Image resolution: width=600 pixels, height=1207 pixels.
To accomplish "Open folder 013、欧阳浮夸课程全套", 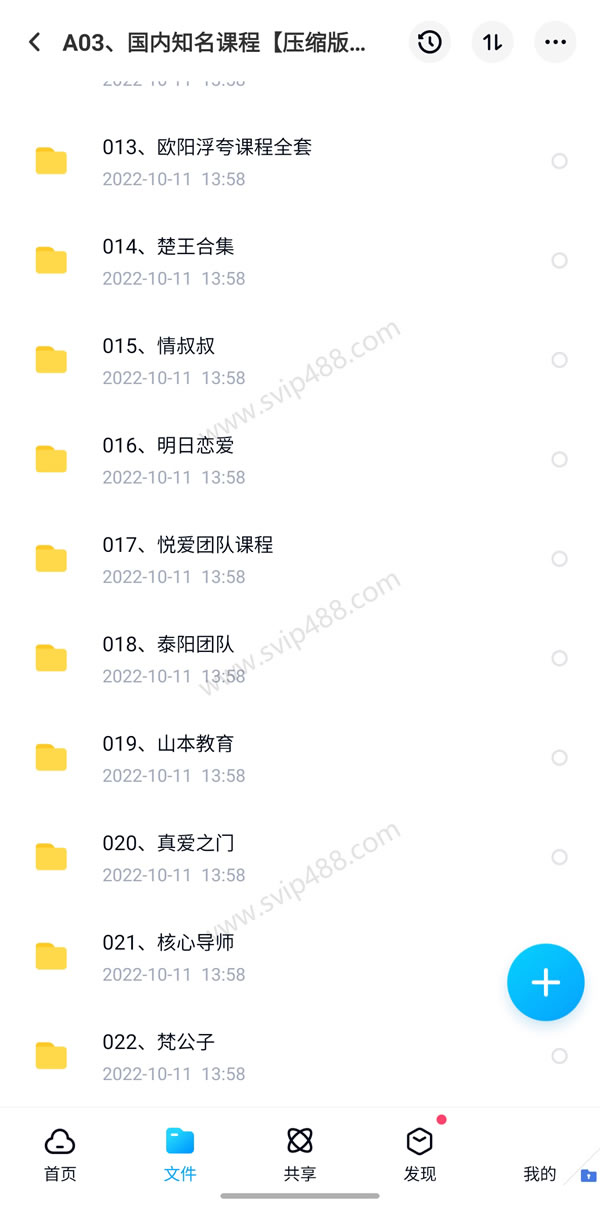I will point(300,161).
